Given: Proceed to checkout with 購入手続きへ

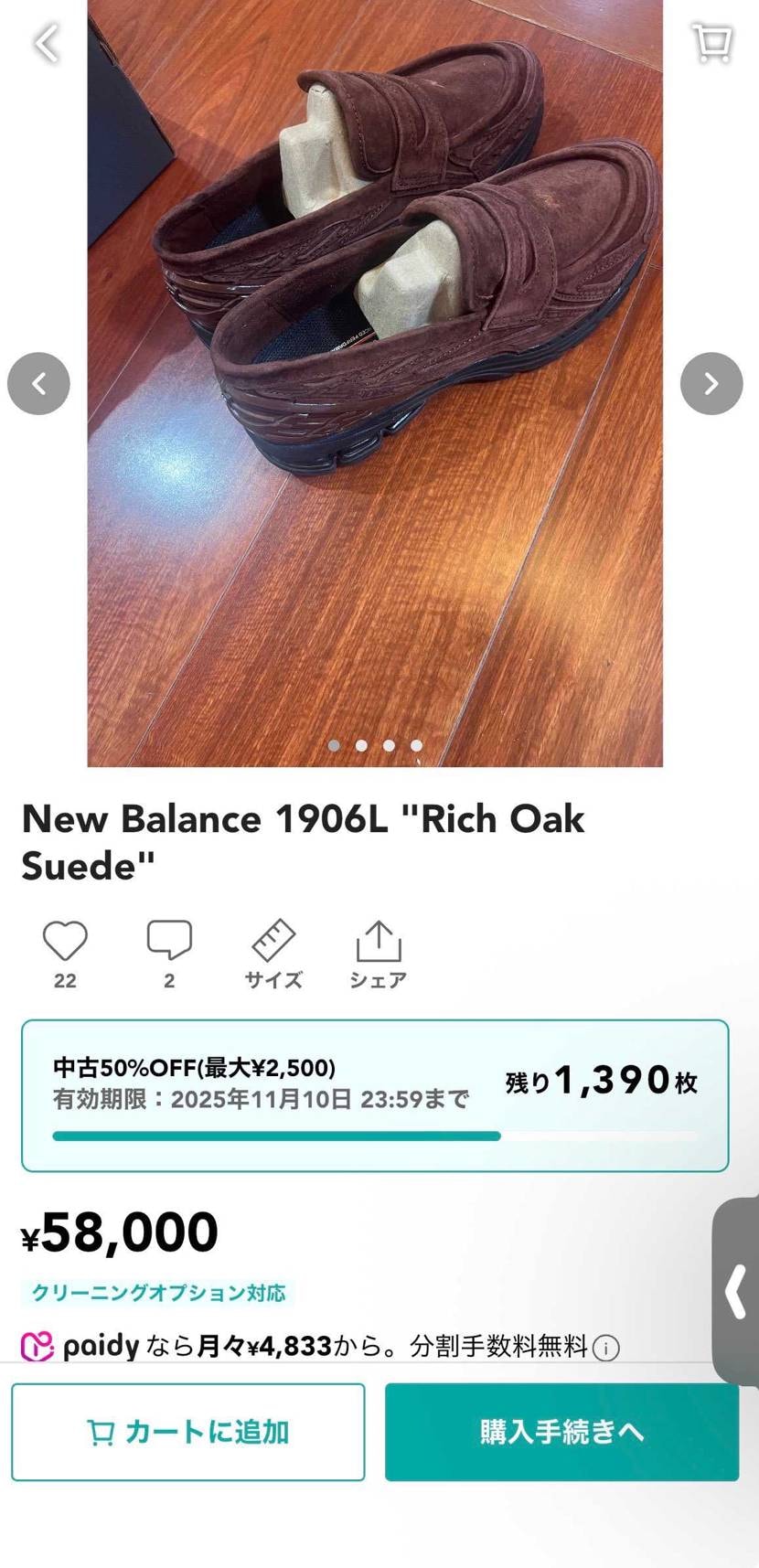Looking at the screenshot, I should click(x=561, y=1432).
